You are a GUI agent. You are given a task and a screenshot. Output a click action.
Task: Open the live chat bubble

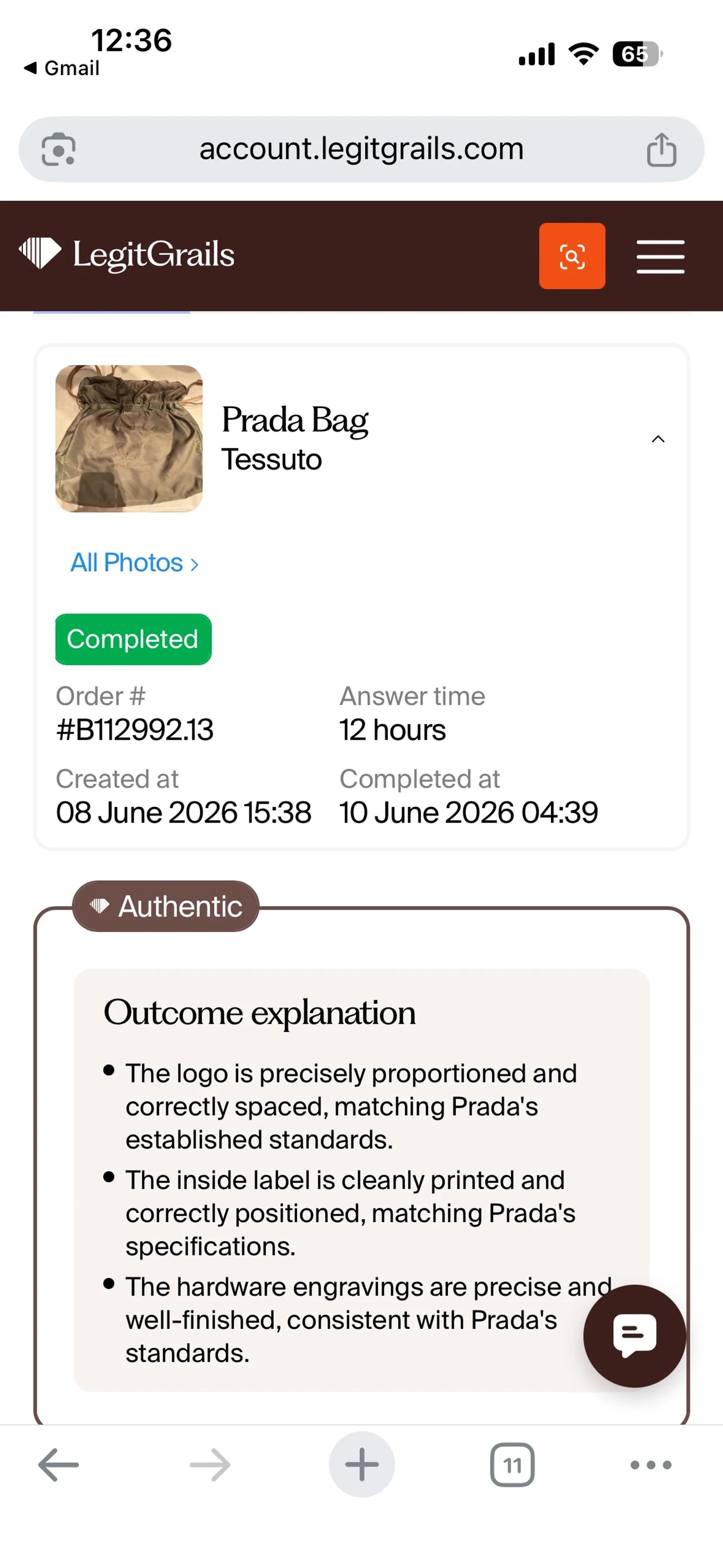point(634,1335)
